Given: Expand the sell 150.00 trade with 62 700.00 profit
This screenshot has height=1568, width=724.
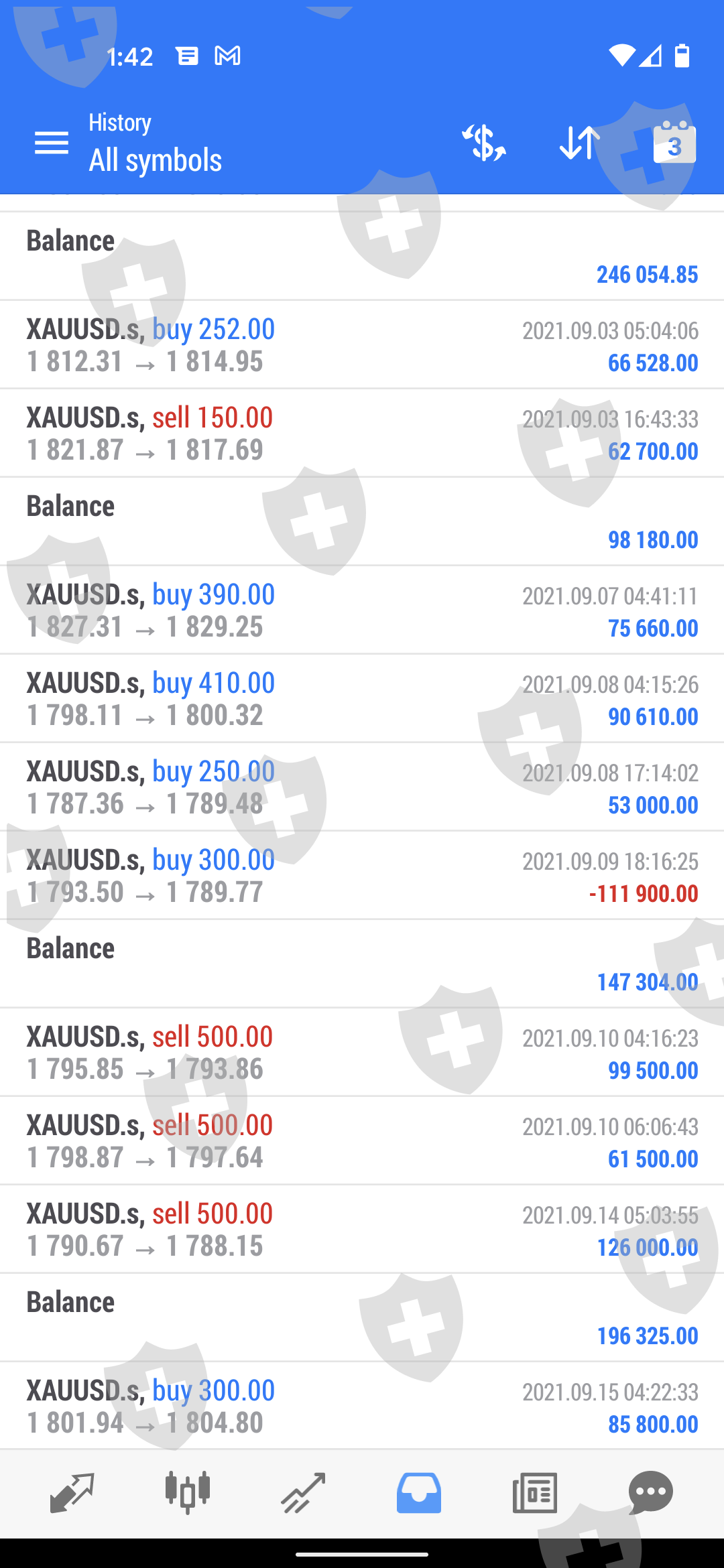Looking at the screenshot, I should click(x=362, y=434).
